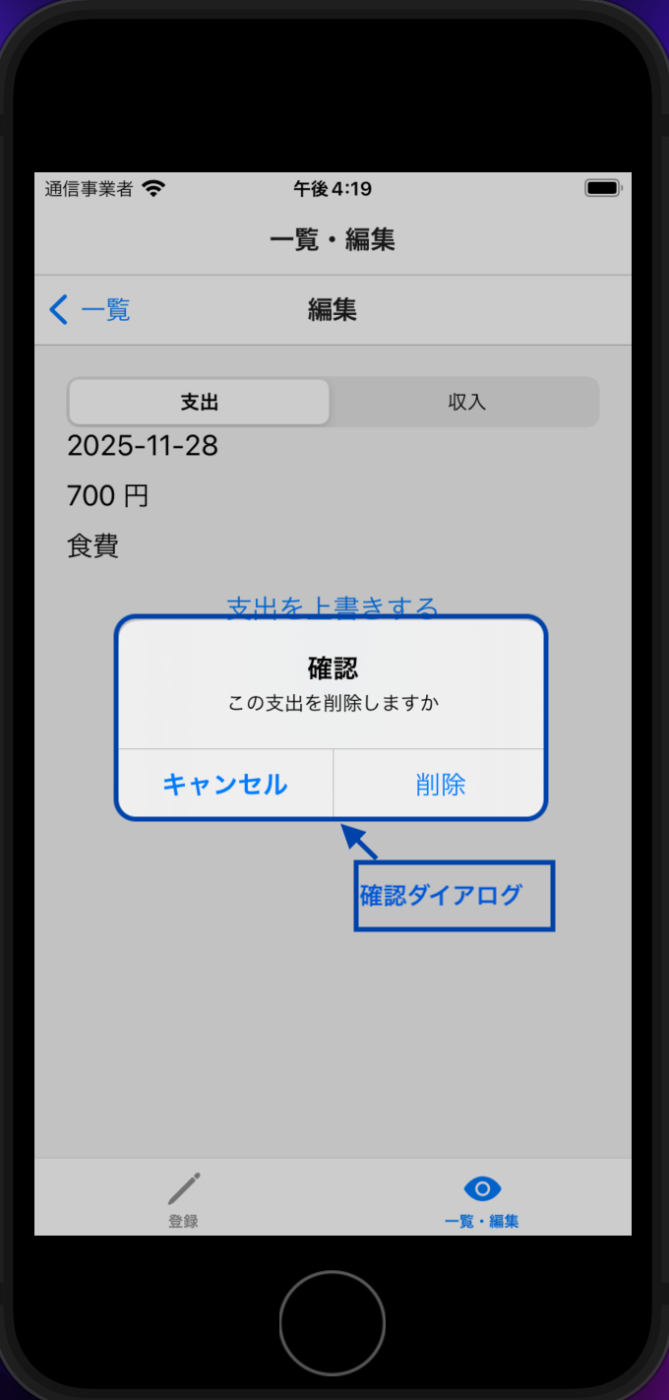Select the 支出 segment

tap(199, 402)
